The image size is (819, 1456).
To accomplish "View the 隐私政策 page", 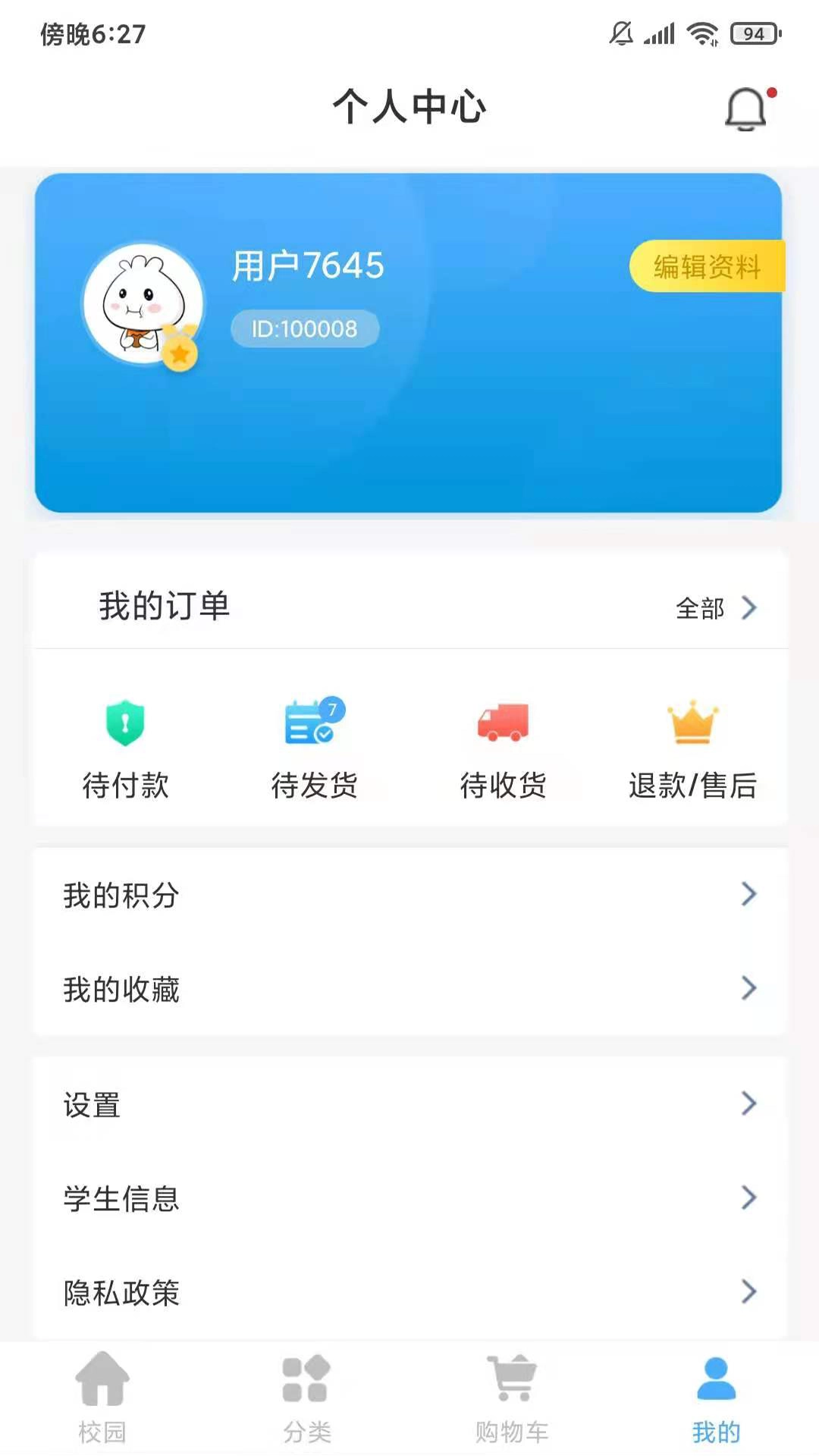I will (409, 1291).
